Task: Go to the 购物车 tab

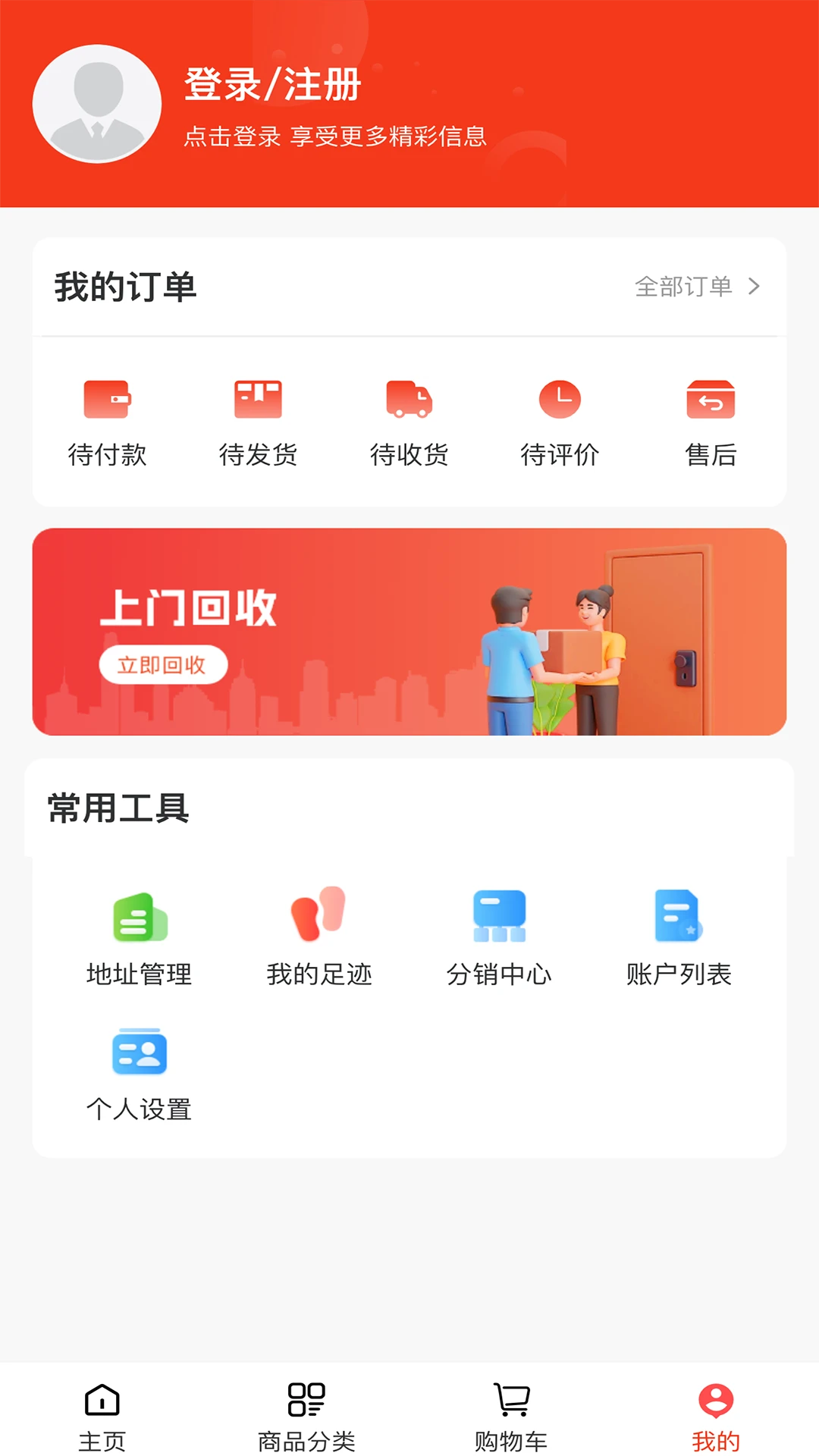Action: tap(511, 1415)
